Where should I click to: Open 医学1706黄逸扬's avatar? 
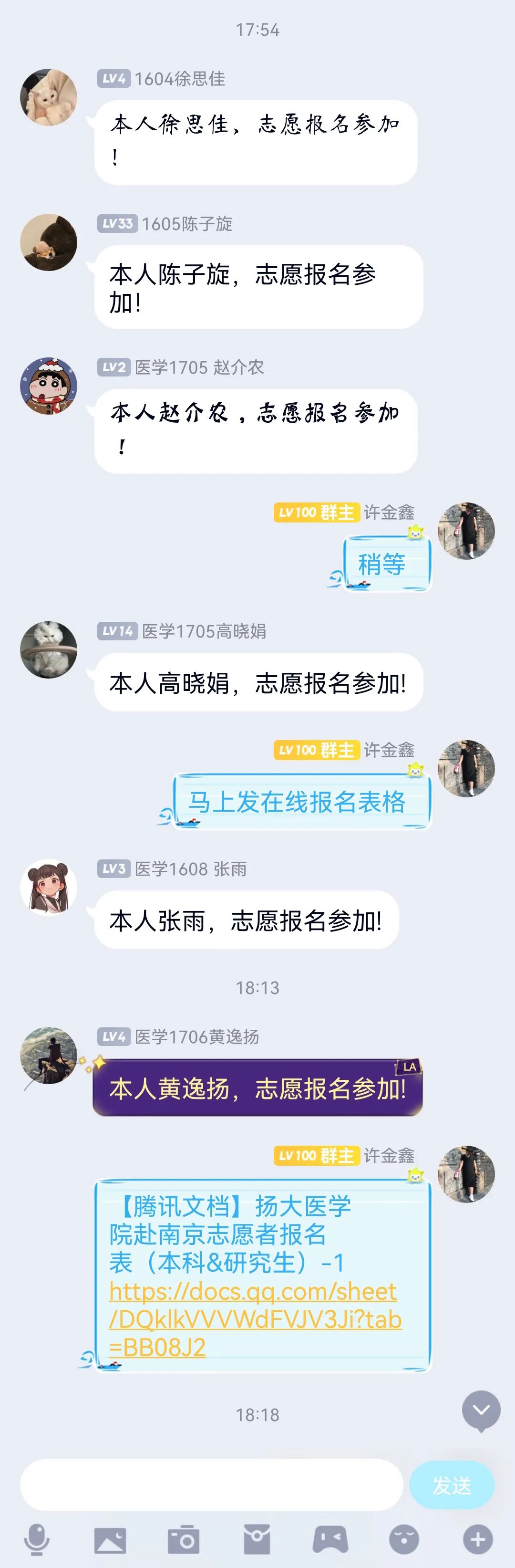(x=49, y=1055)
